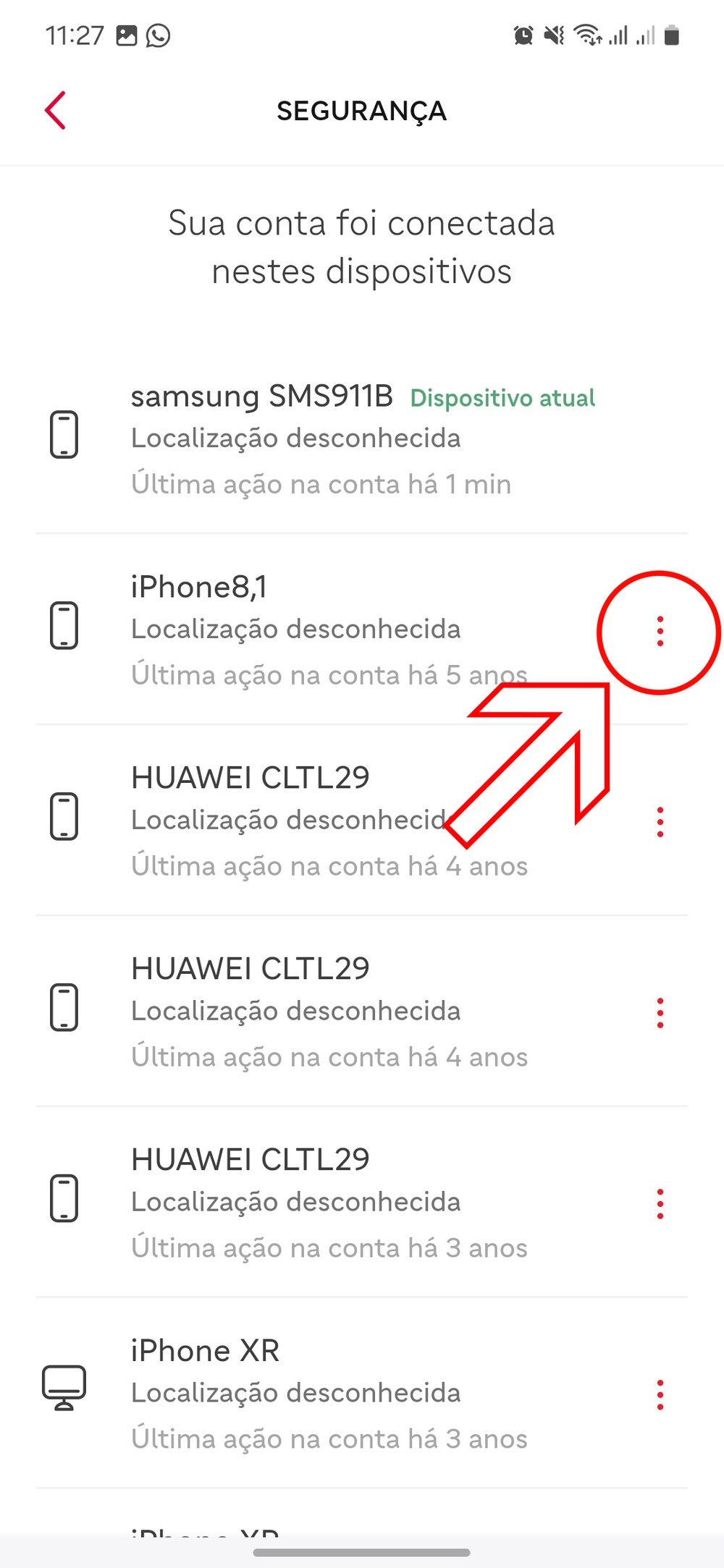Open options for HUAWEI CLTL29 active há 3 anos
The width and height of the screenshot is (724, 1568).
point(660,1204)
